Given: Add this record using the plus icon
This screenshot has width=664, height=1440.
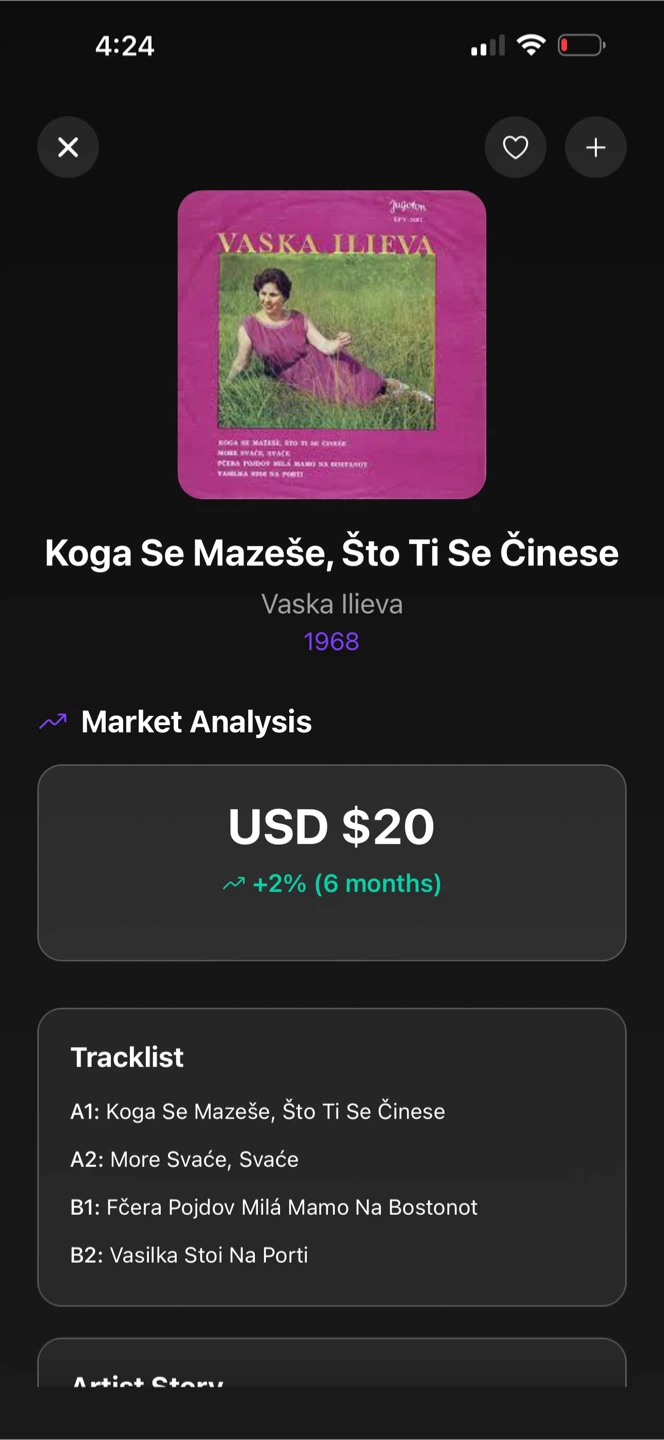Looking at the screenshot, I should click(x=596, y=148).
